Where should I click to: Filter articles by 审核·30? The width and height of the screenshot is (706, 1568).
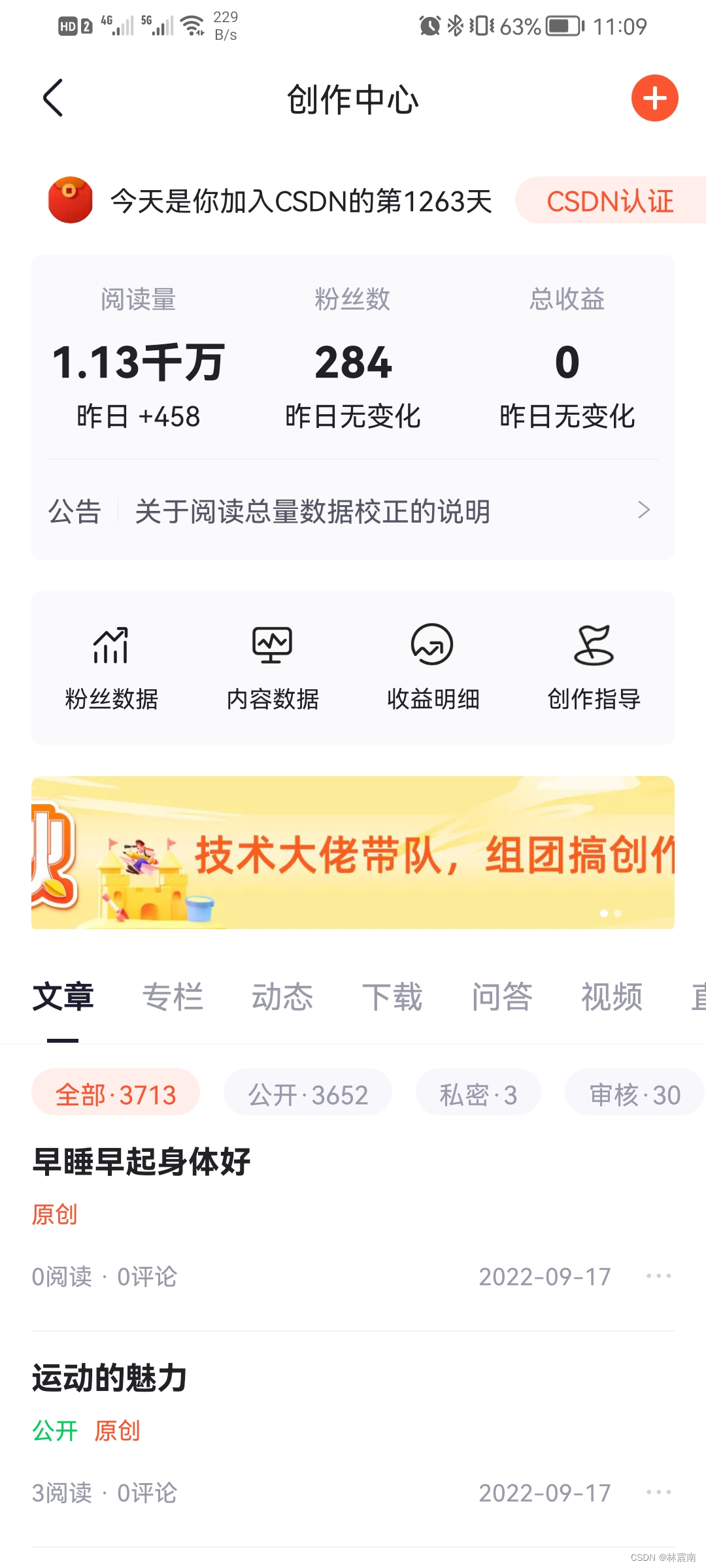click(634, 1094)
